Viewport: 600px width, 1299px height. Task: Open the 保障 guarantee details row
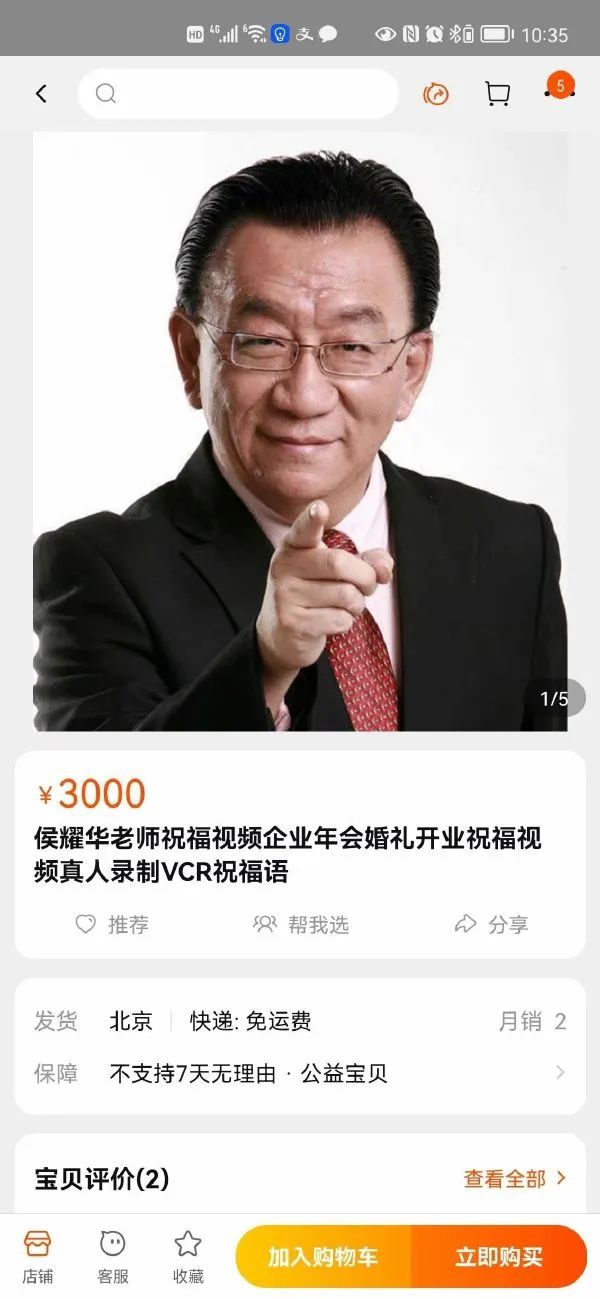click(x=300, y=1074)
